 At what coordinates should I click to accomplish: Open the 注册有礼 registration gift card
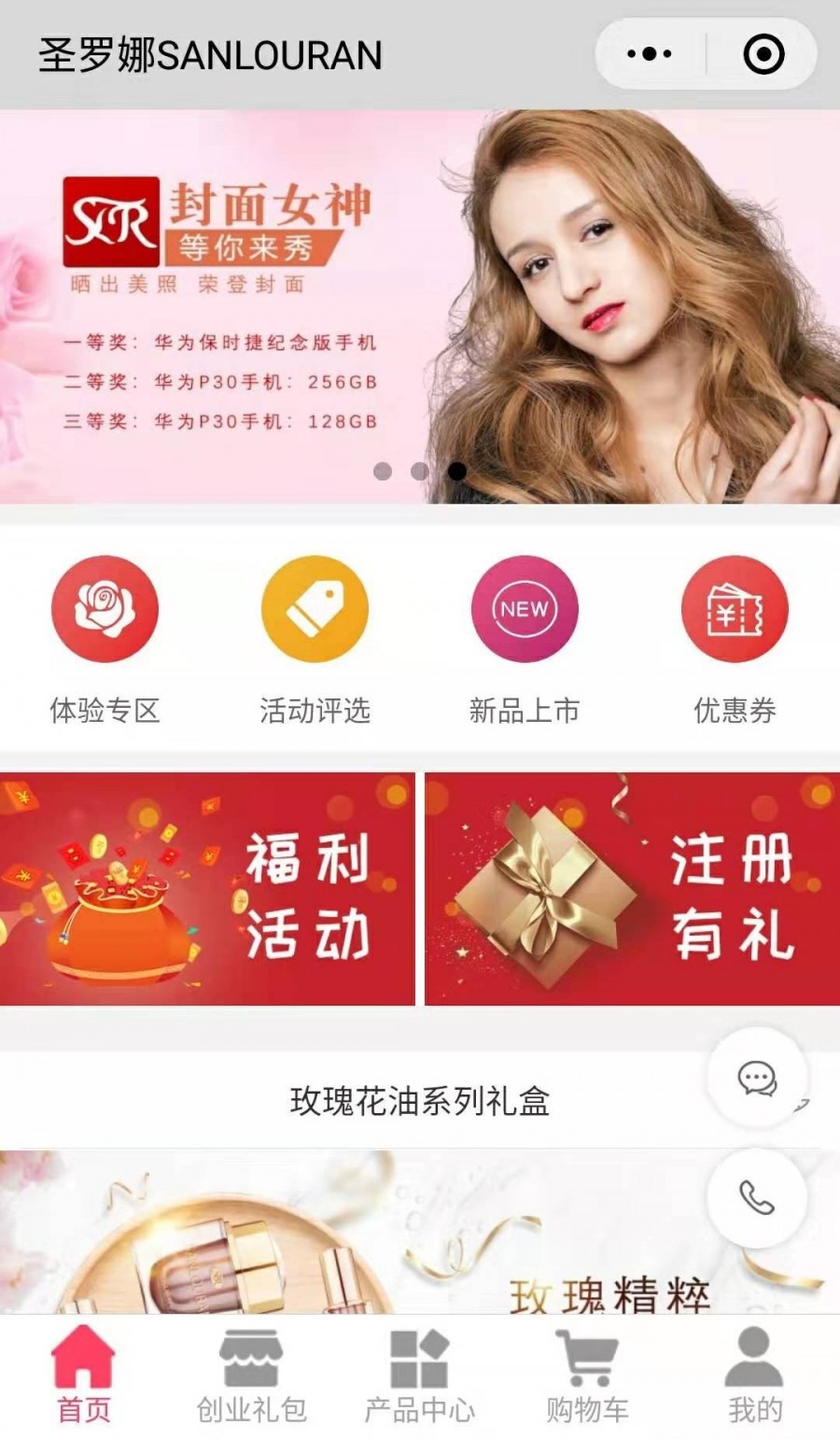[x=632, y=888]
